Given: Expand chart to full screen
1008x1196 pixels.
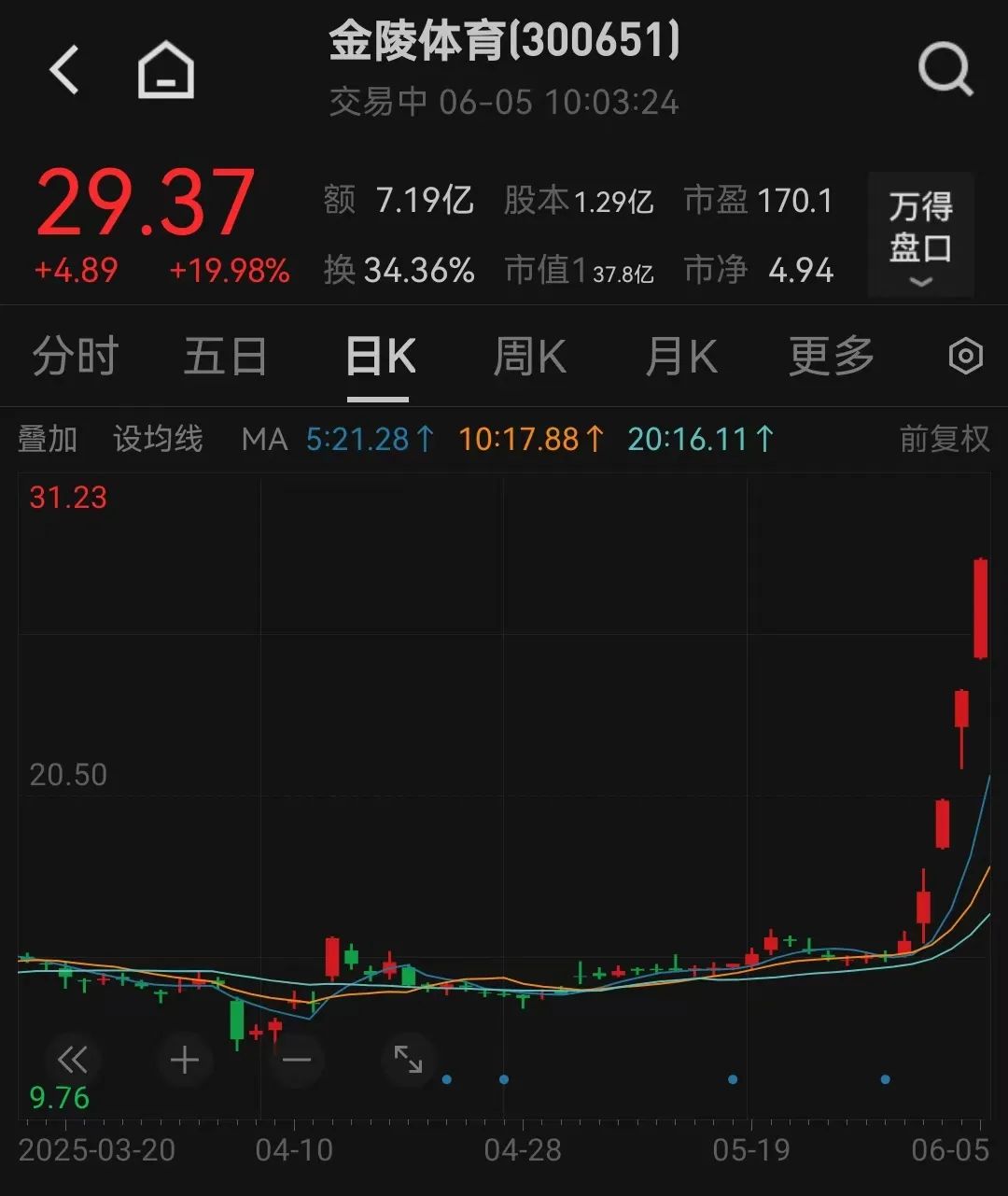Looking at the screenshot, I should 408,1060.
